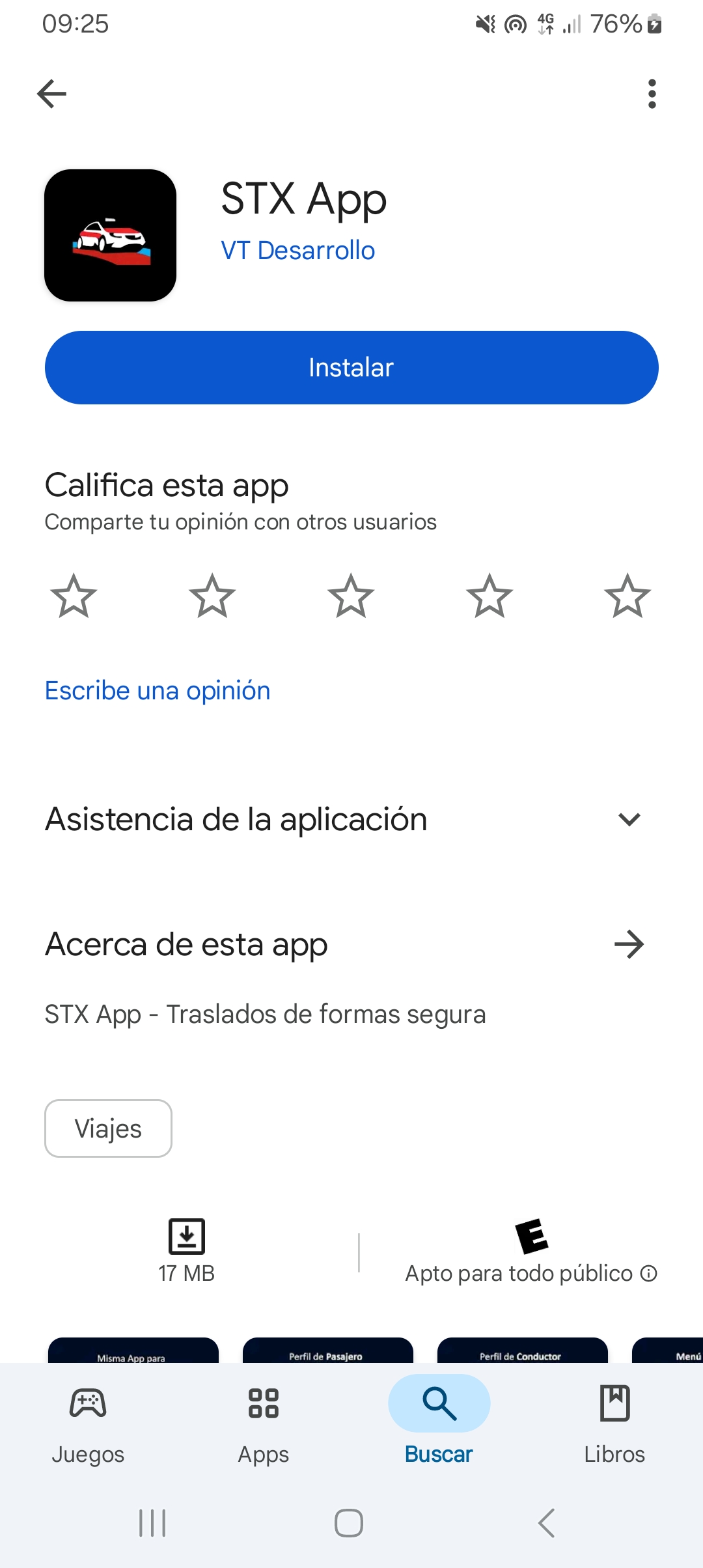Tap the Instalar button

point(351,367)
